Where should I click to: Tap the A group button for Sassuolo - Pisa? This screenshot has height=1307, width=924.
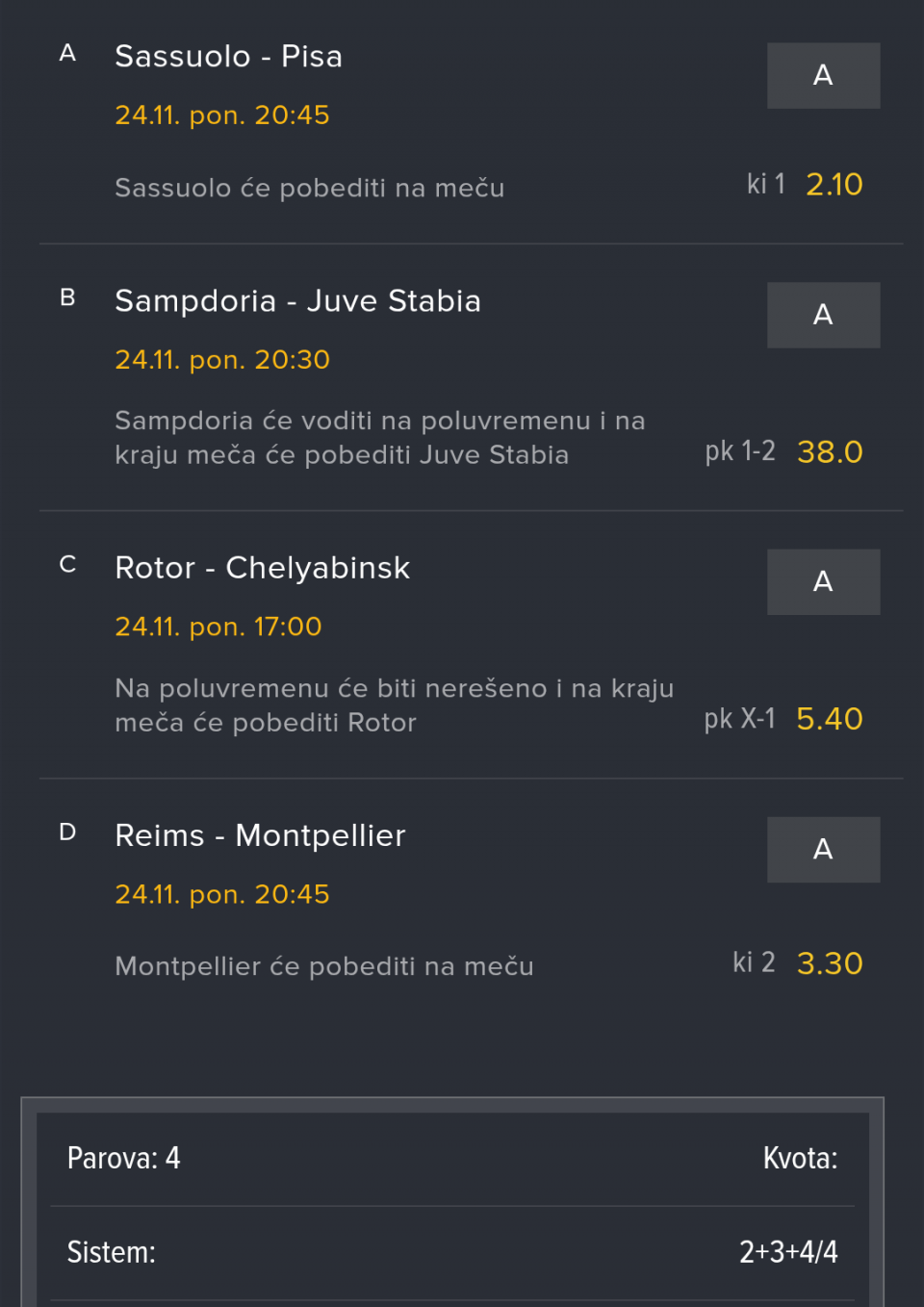823,75
